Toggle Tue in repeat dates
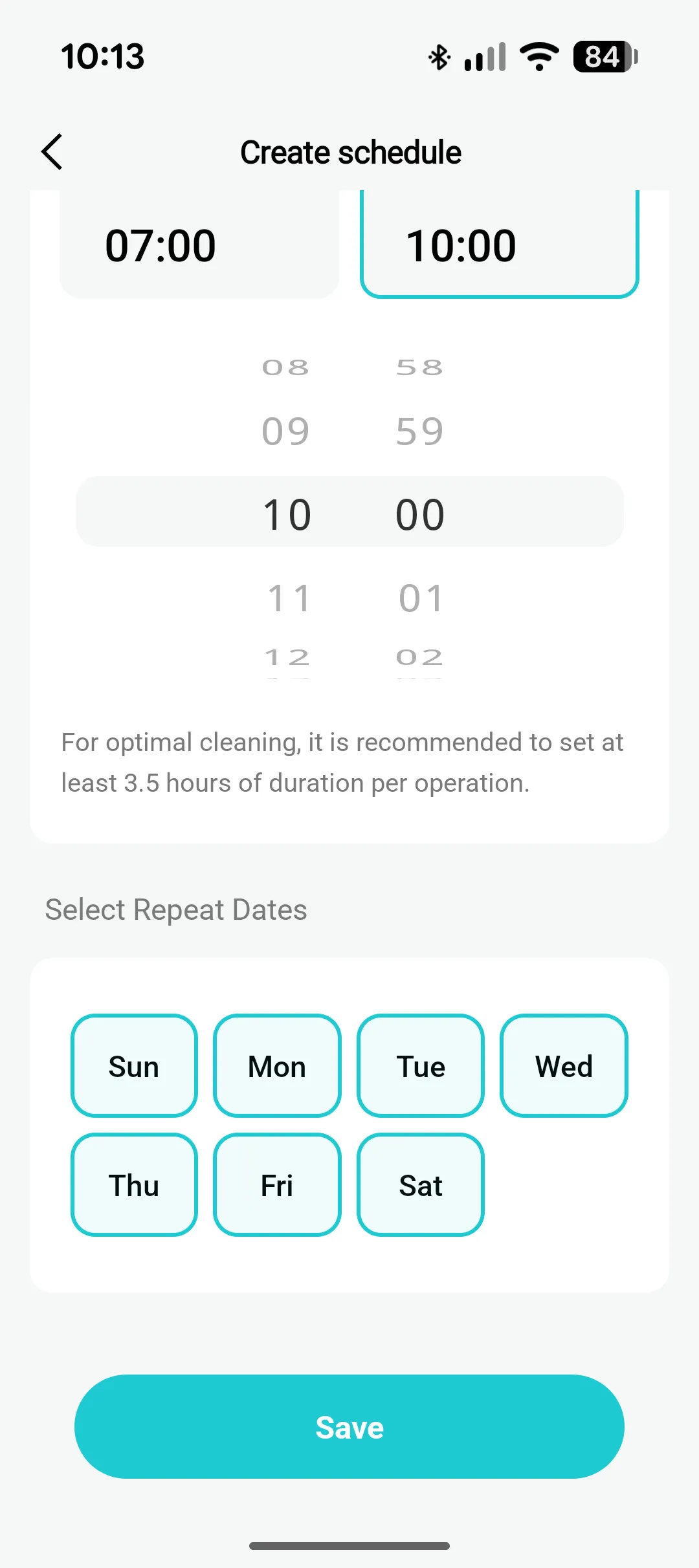Screen dimensions: 699x1568 click(x=421, y=1065)
